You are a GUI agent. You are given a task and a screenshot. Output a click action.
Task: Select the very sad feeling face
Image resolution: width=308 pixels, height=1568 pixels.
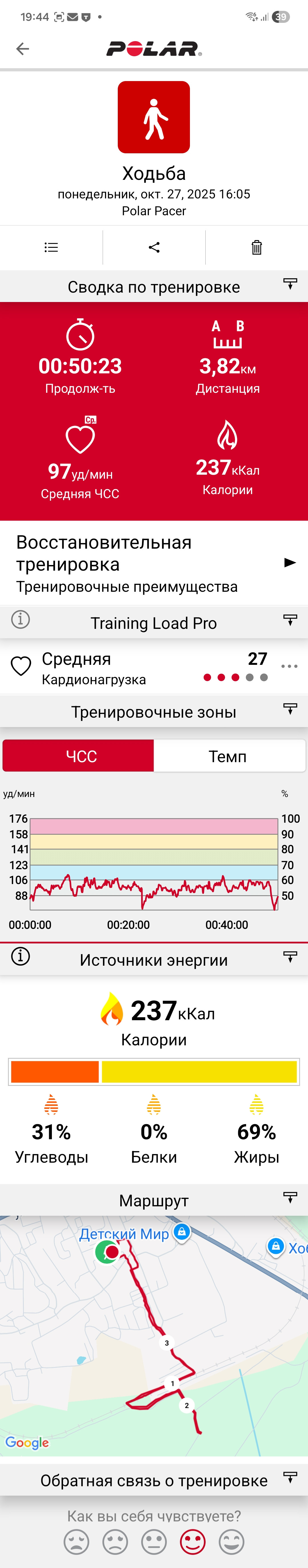coord(77,1542)
